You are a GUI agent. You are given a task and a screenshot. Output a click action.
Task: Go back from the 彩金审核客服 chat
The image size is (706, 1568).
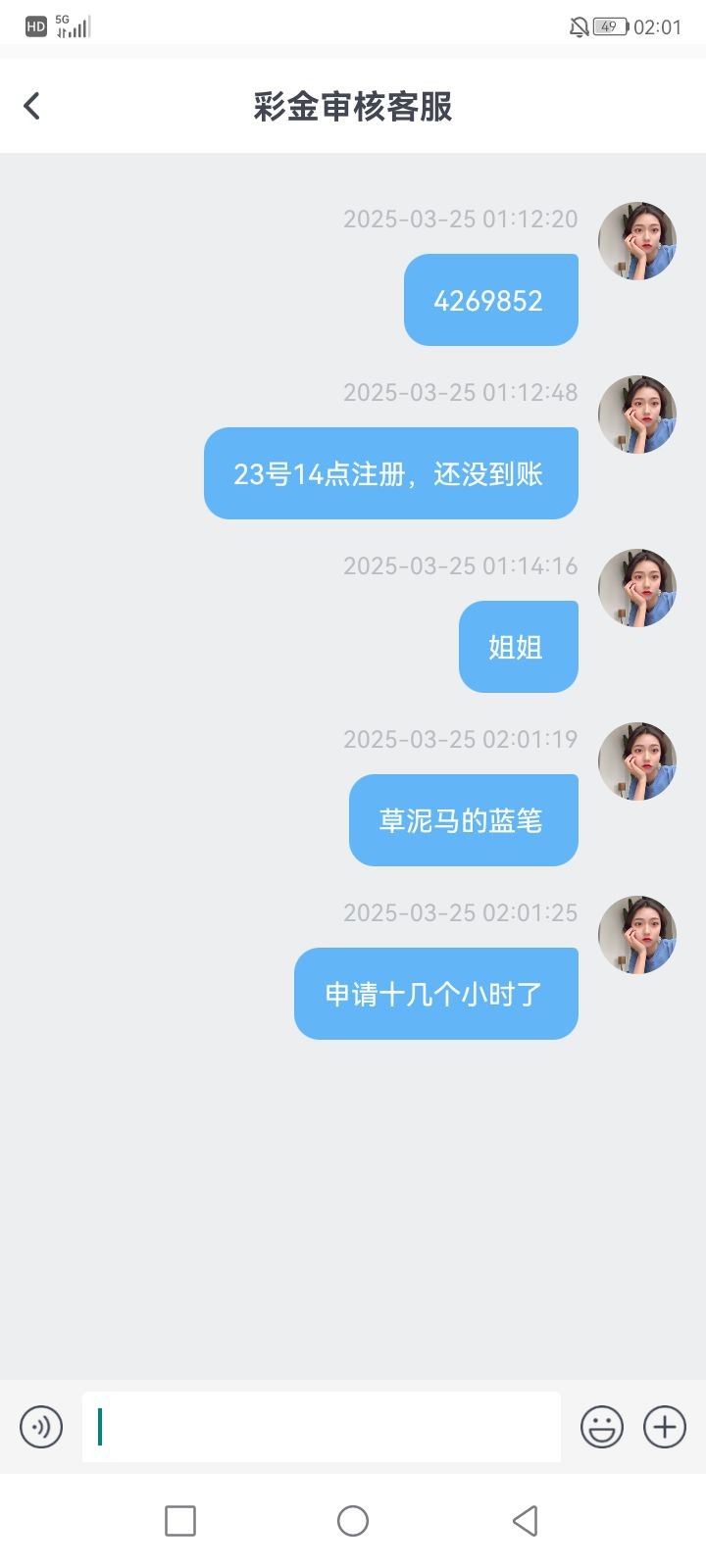[32, 106]
